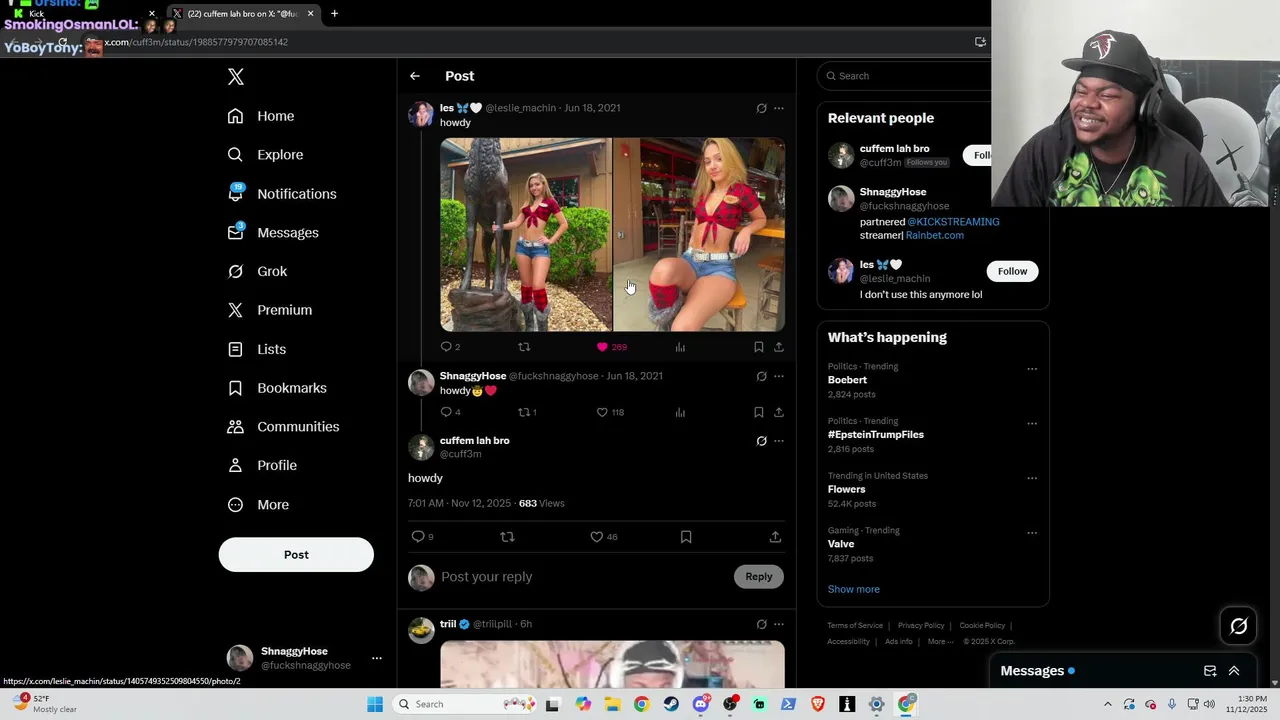Open the Communities page
The width and height of the screenshot is (1280, 720).
297,427
